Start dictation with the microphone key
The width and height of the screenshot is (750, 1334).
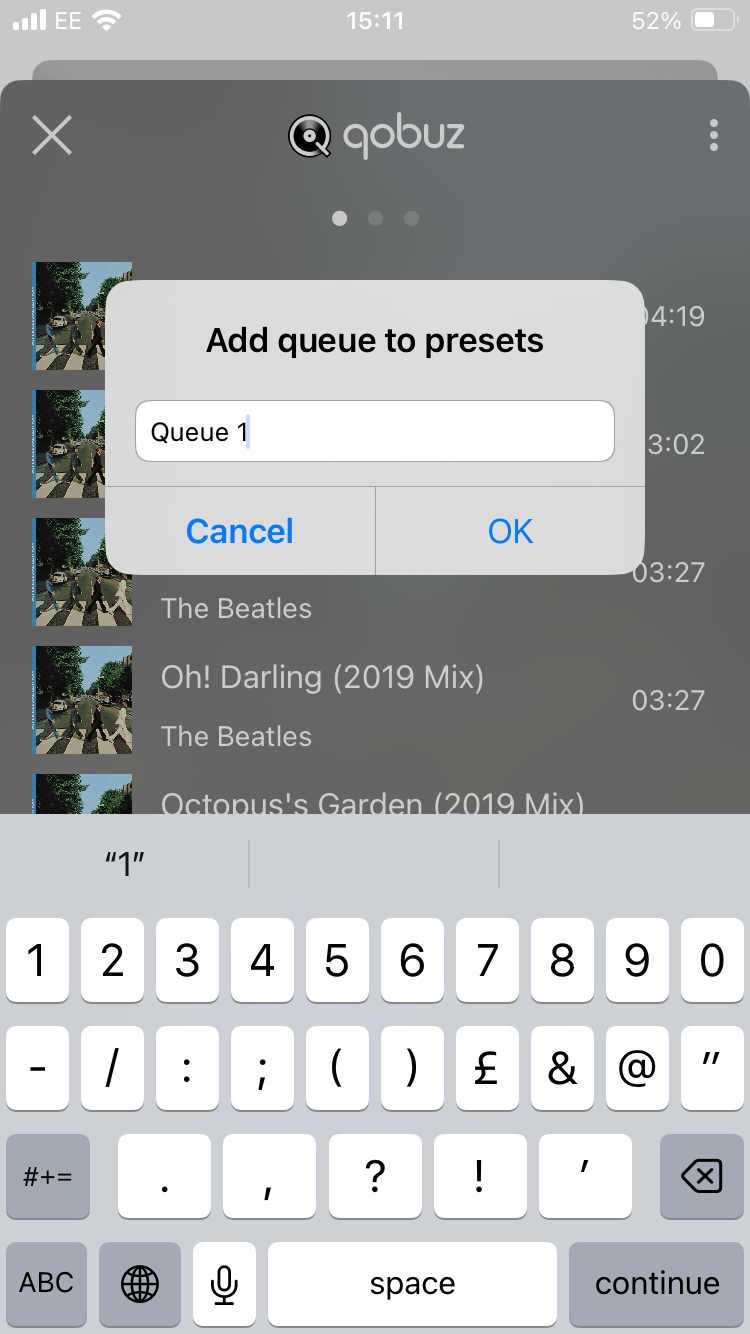pos(224,1284)
